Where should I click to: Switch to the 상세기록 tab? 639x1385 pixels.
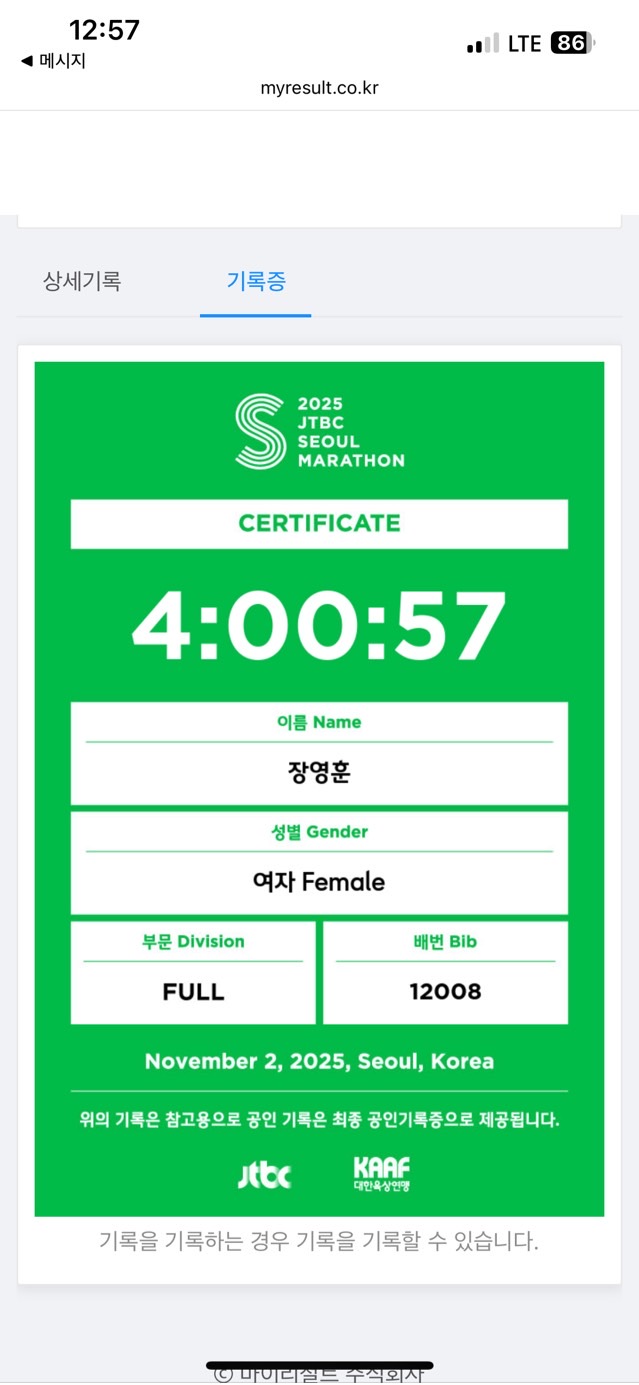[82, 282]
